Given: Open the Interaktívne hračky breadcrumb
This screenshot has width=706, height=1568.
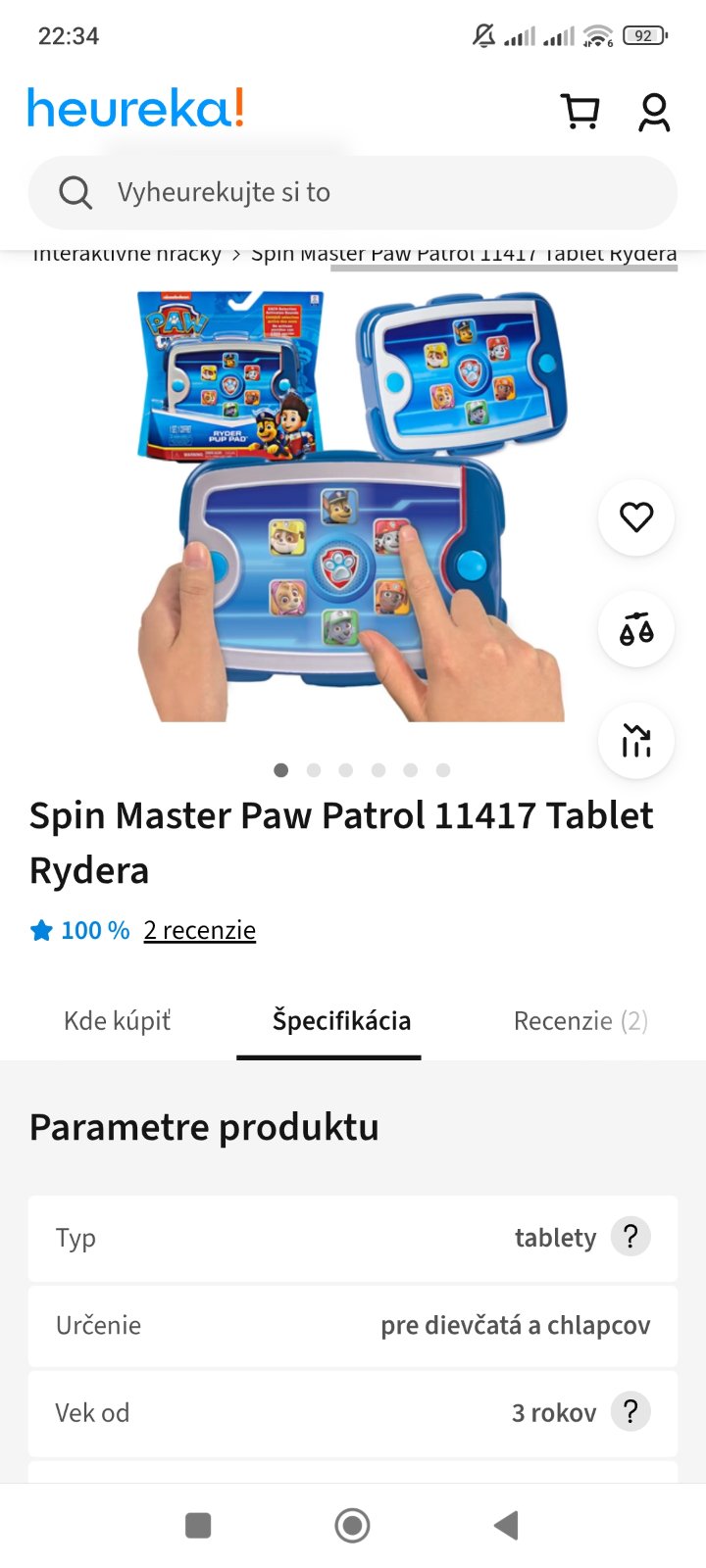Looking at the screenshot, I should click(x=127, y=254).
